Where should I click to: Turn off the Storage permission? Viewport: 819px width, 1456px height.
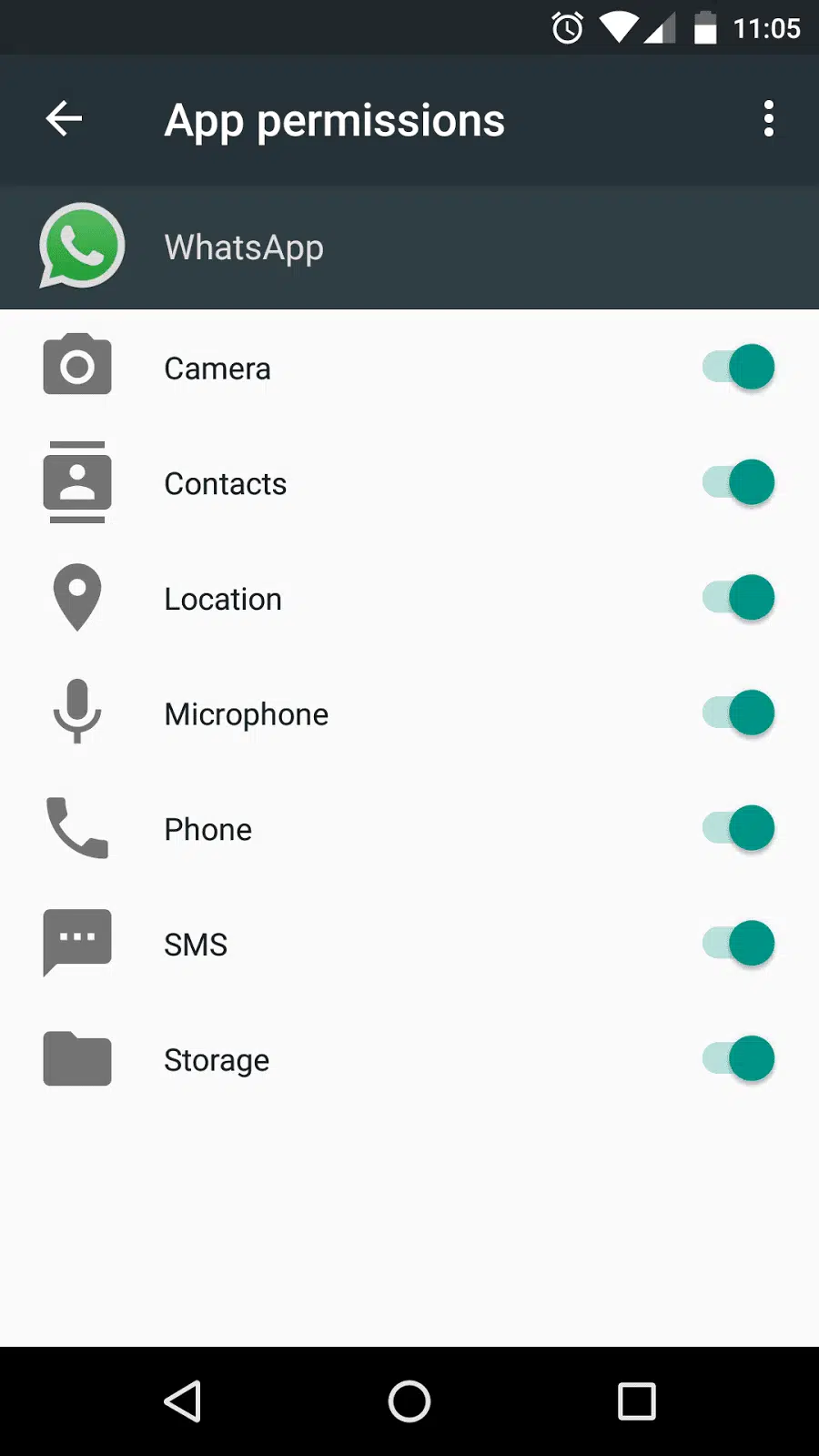tap(738, 1059)
